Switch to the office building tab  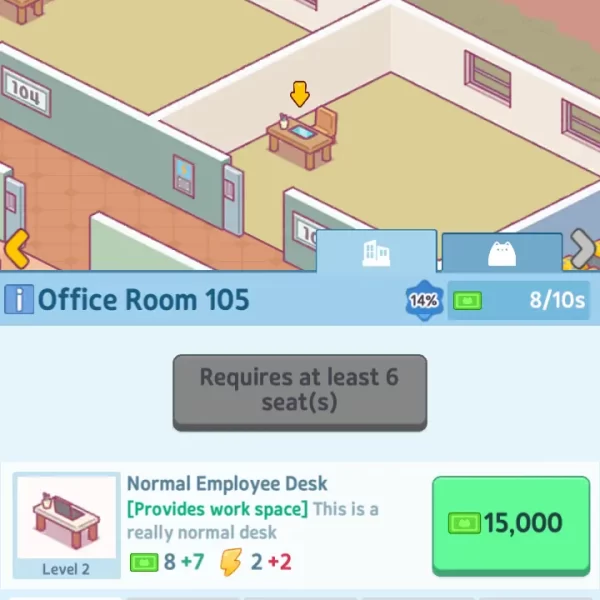click(x=377, y=252)
